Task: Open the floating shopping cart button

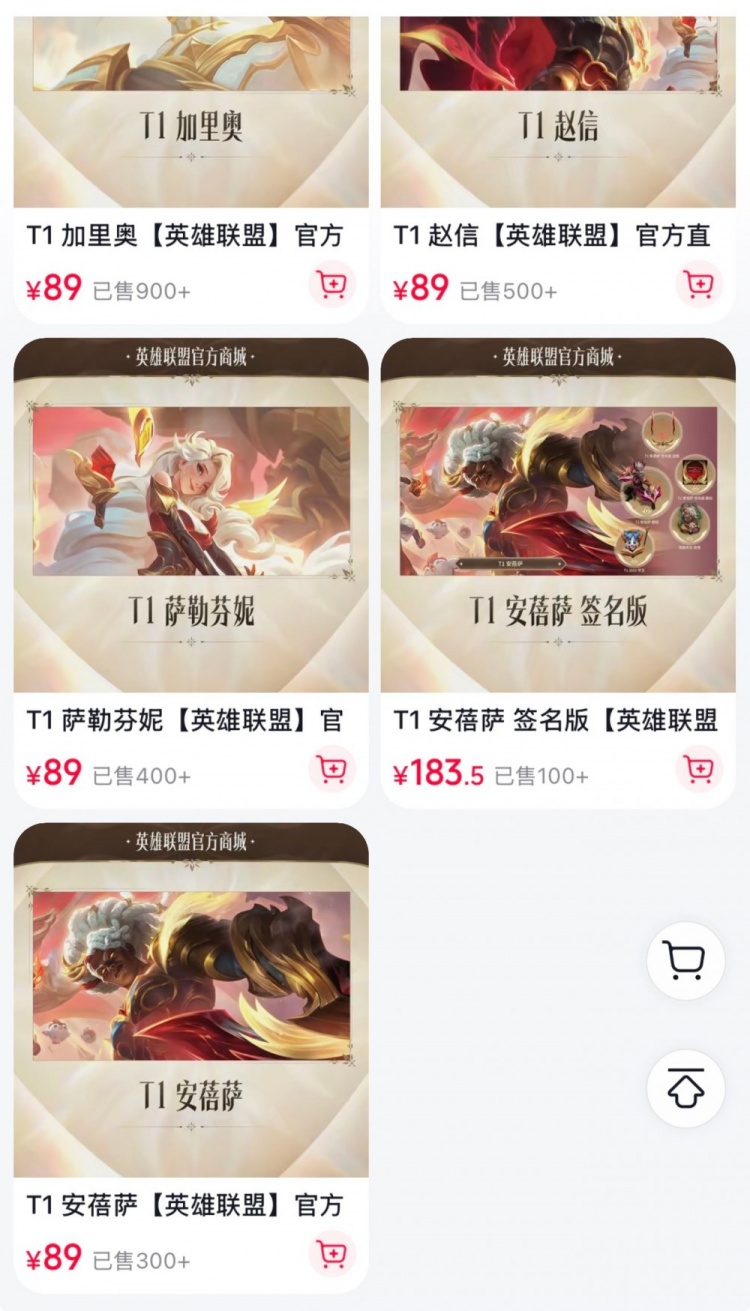Action: 686,961
